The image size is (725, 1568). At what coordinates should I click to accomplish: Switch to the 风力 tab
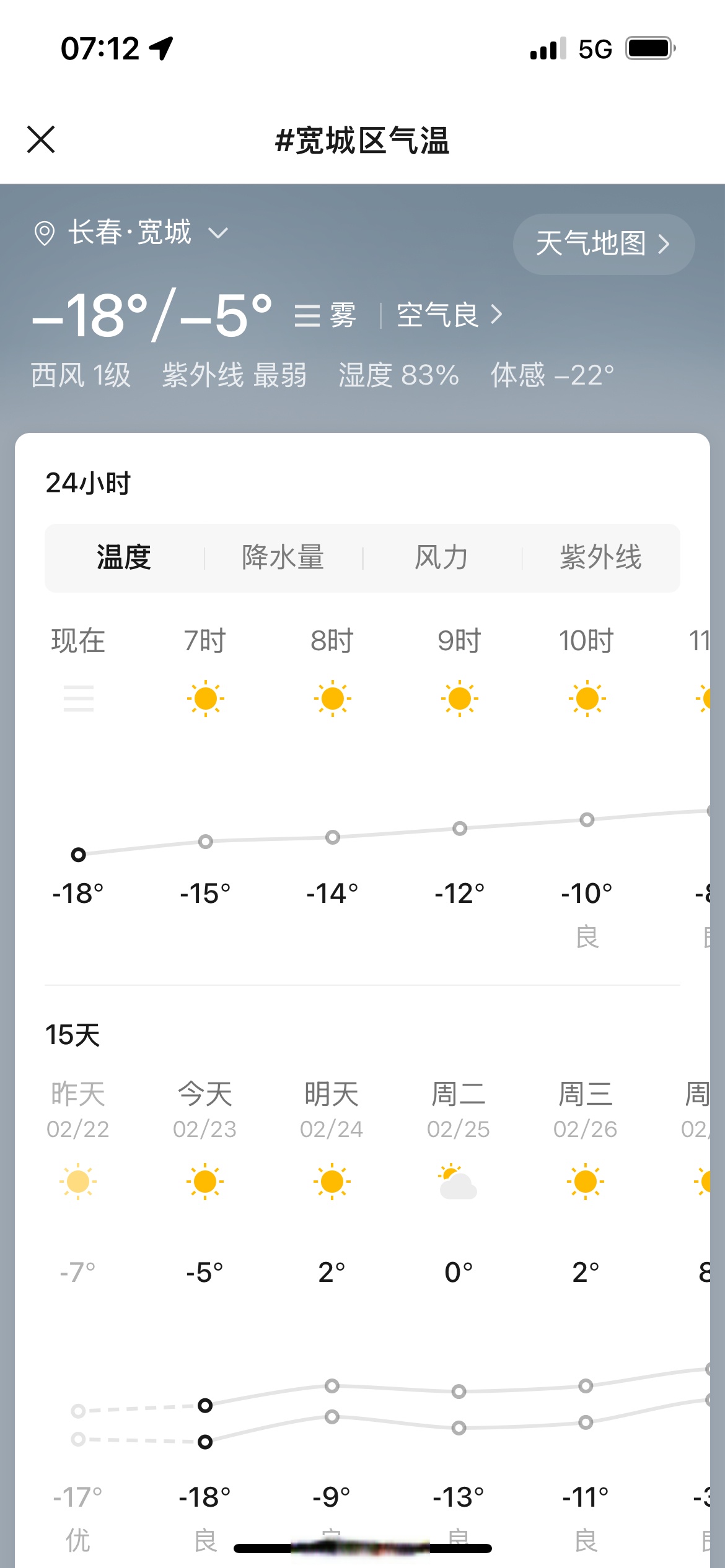(x=442, y=557)
